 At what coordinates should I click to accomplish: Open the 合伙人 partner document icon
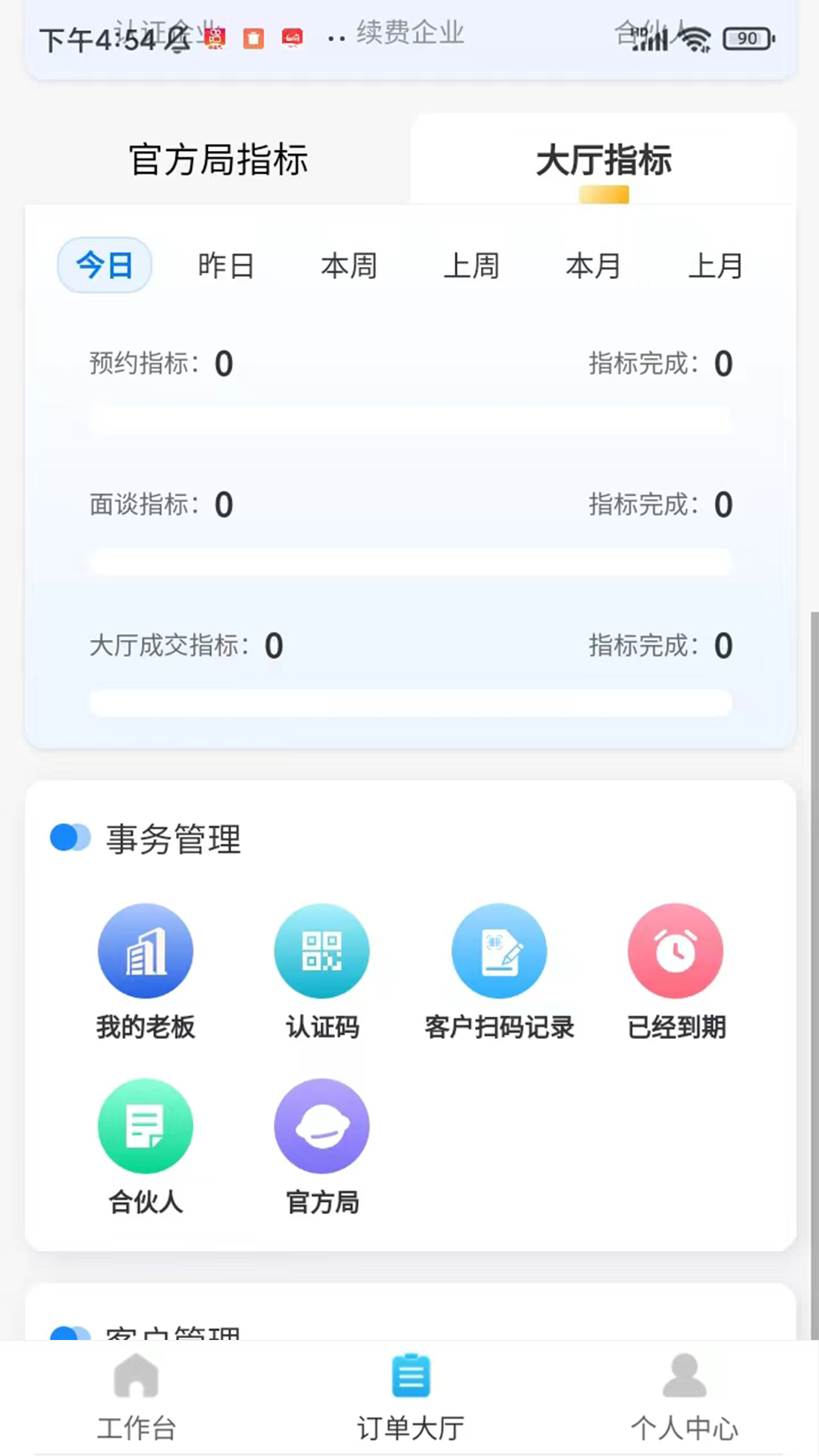[x=146, y=1125]
